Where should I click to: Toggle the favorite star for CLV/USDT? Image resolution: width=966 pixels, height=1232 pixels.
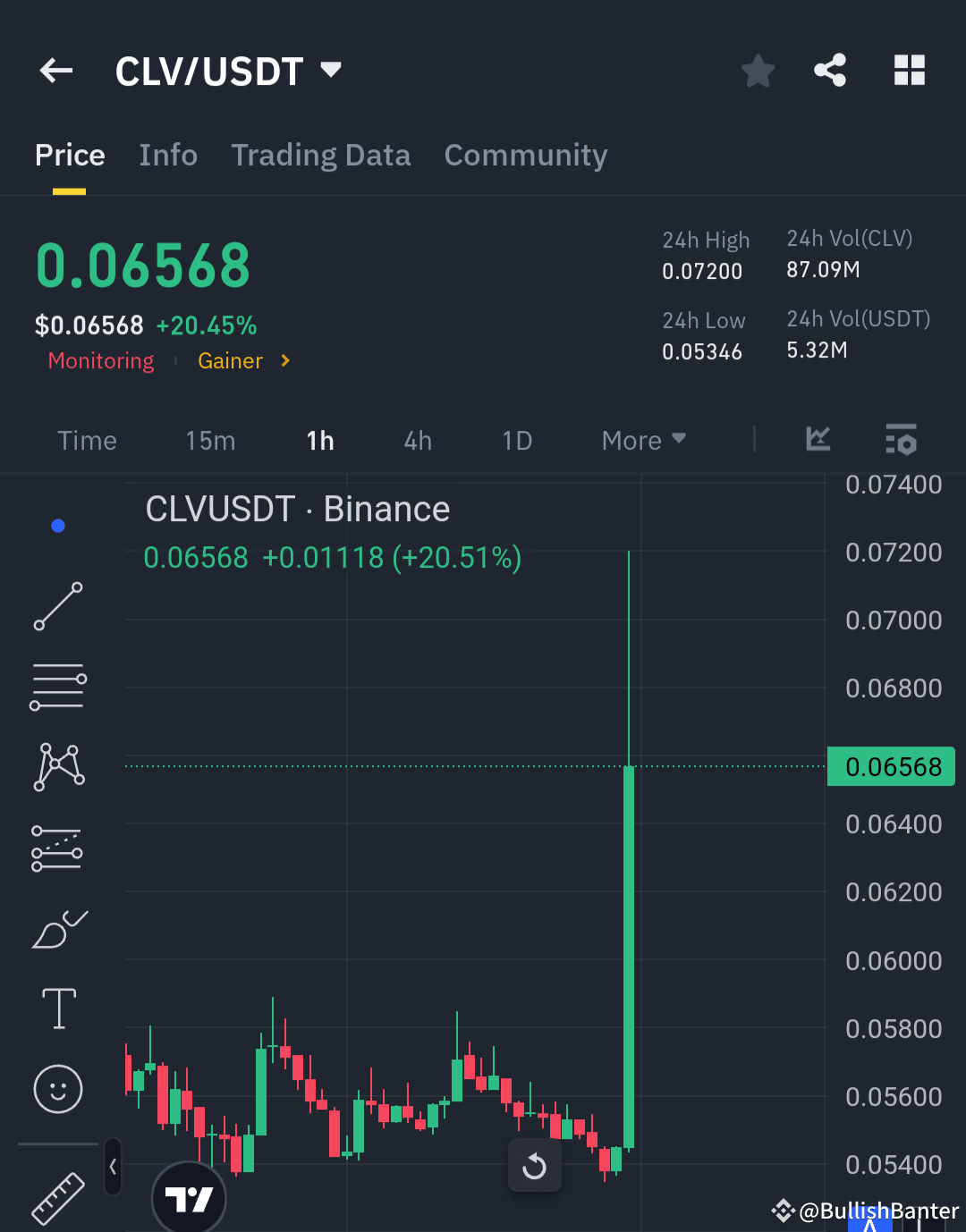pos(758,70)
